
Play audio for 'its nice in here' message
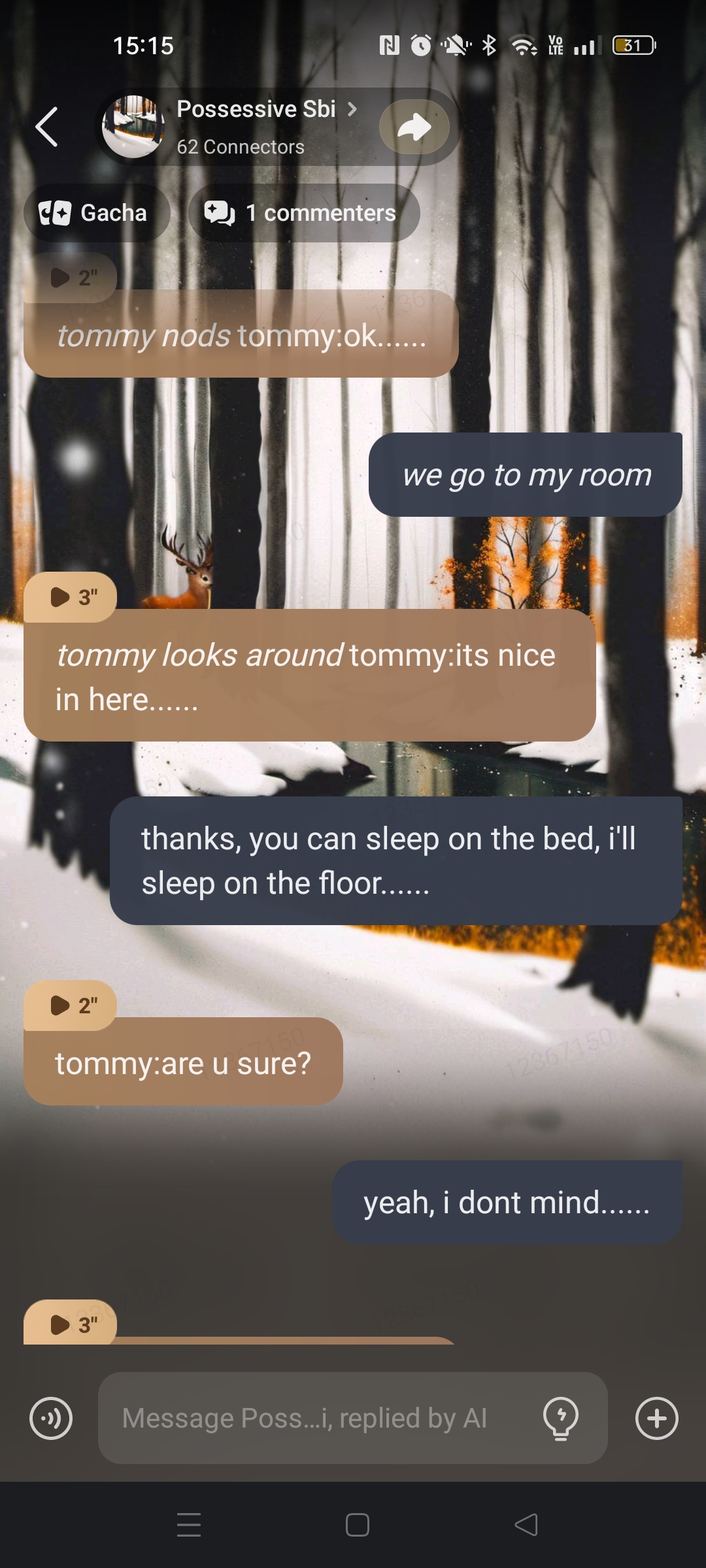(x=71, y=597)
